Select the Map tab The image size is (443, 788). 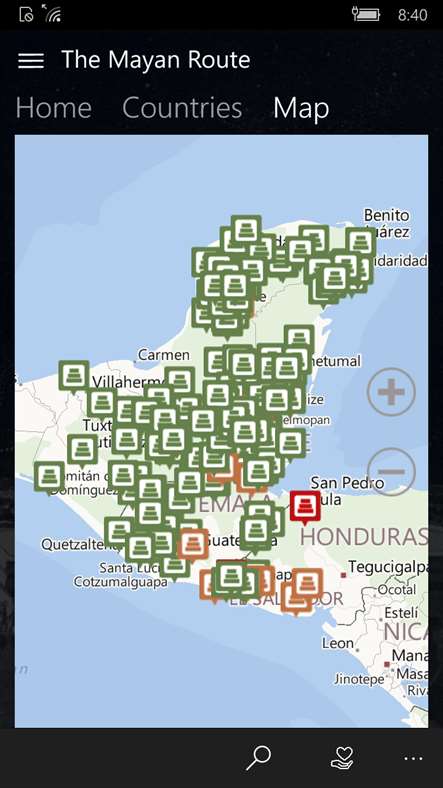pos(301,109)
